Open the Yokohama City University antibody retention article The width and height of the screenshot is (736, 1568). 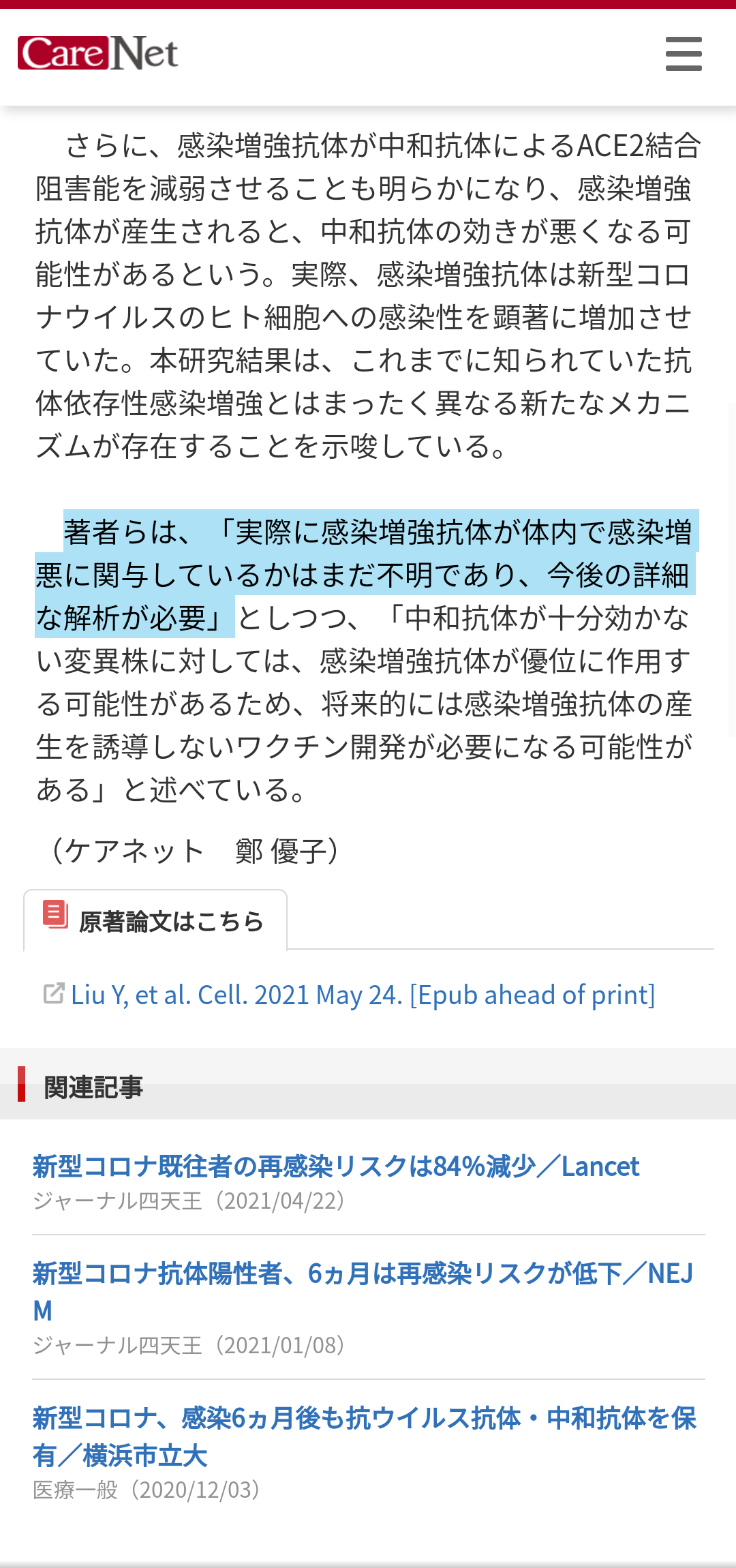point(364,1418)
